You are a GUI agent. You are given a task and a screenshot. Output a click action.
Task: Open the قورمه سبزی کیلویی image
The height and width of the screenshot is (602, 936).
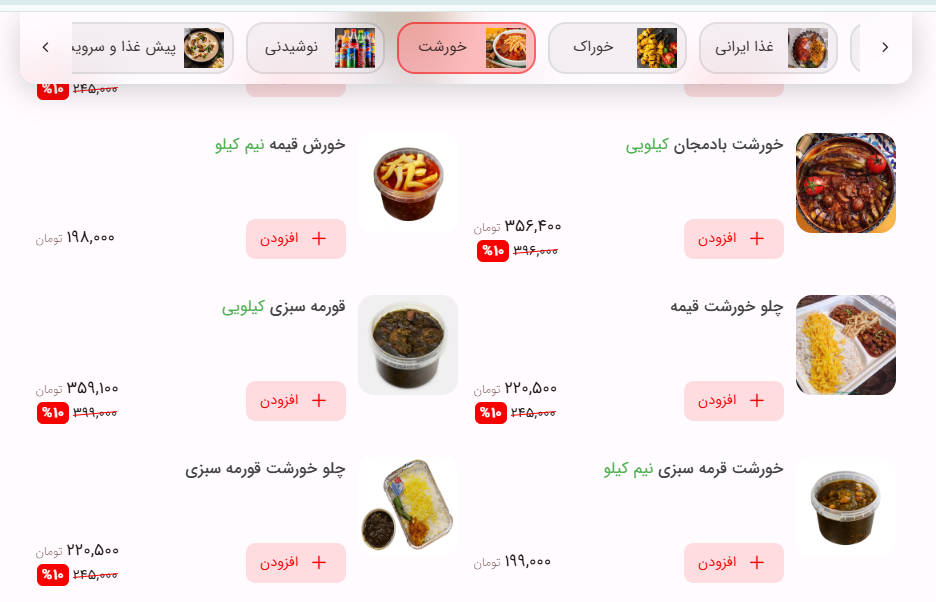pyautogui.click(x=407, y=345)
